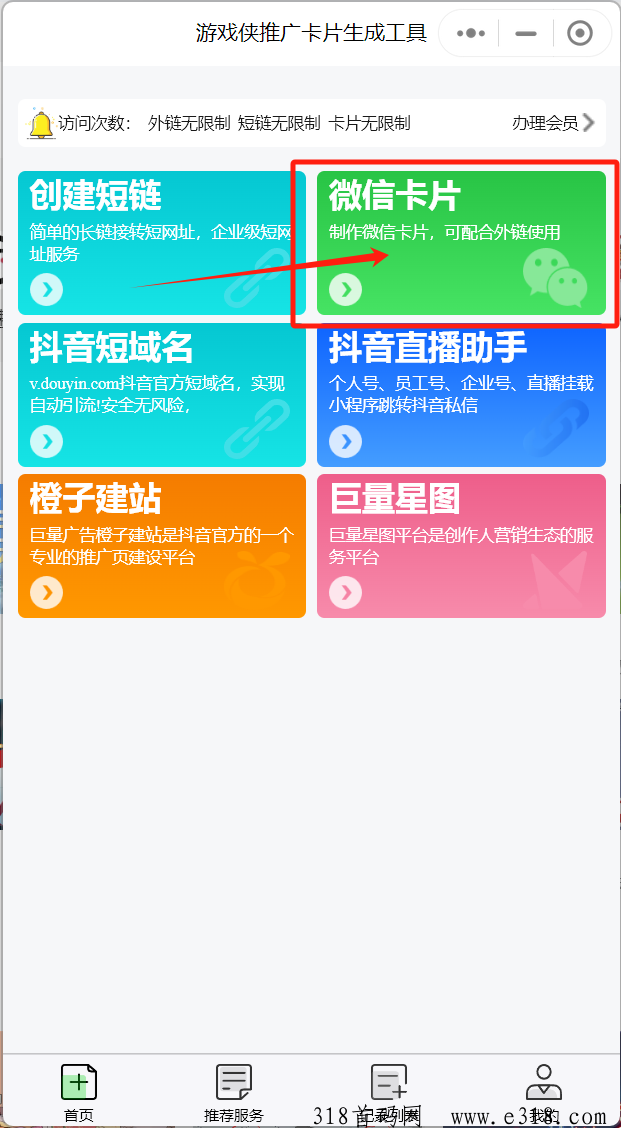This screenshot has height=1128, width=621.
Task: Open the 办理会员 membership link
Action: tap(553, 123)
